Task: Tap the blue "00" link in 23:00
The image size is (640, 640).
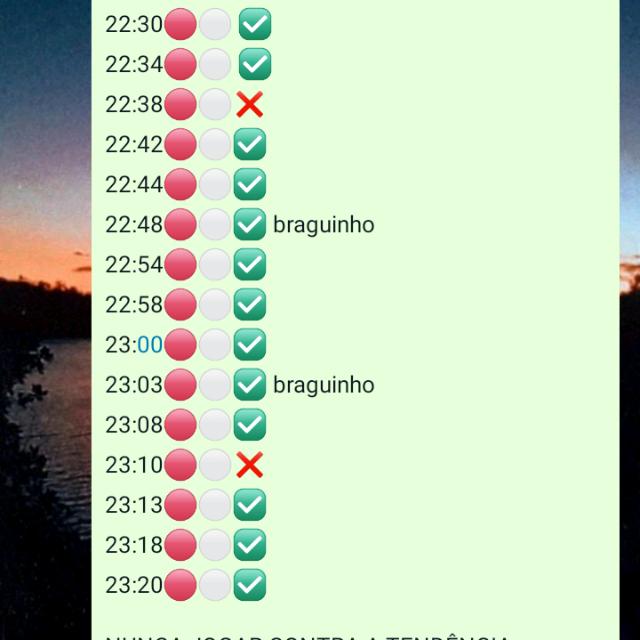Action: pos(150,345)
